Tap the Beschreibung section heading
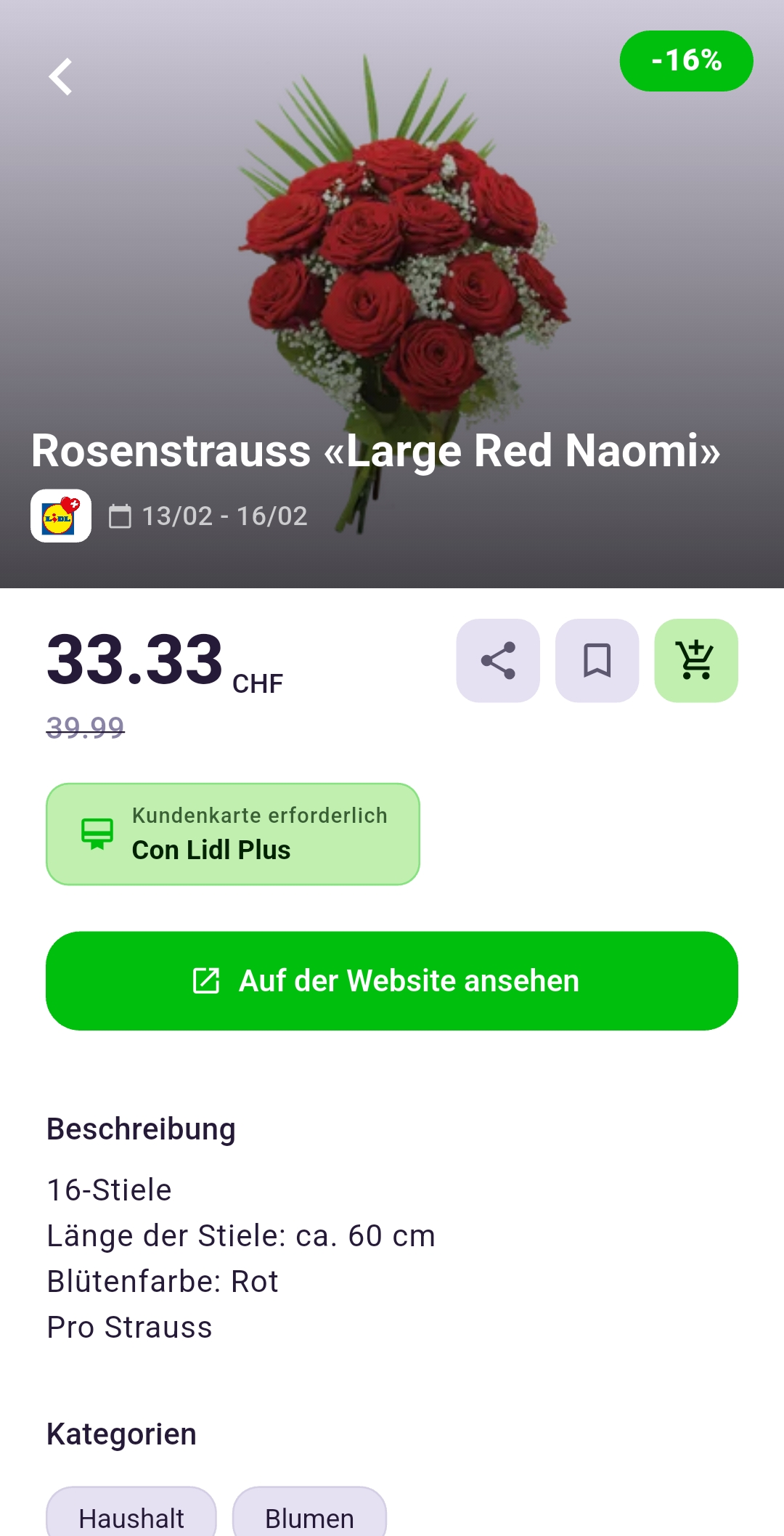 point(141,1129)
